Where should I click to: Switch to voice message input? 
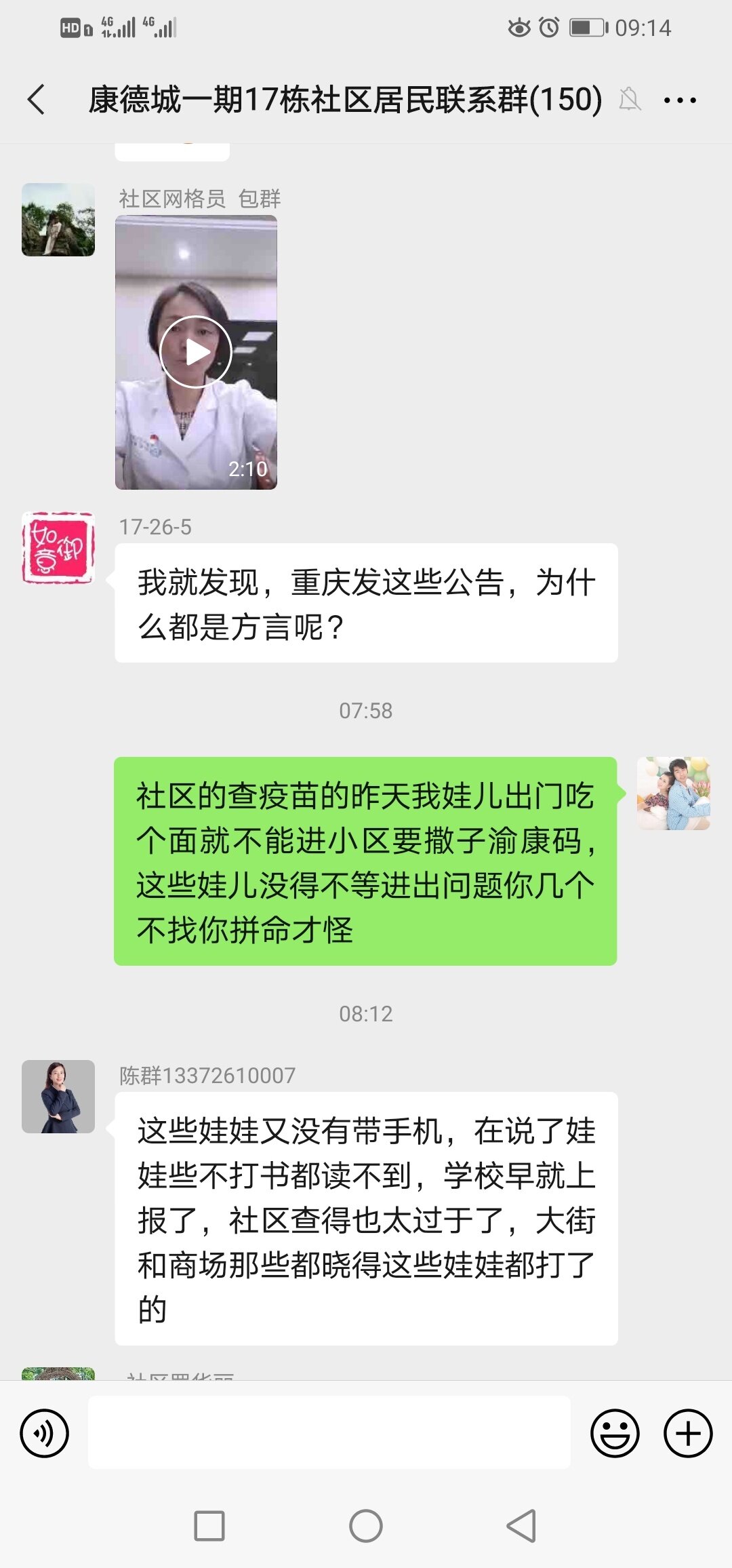click(x=45, y=1433)
